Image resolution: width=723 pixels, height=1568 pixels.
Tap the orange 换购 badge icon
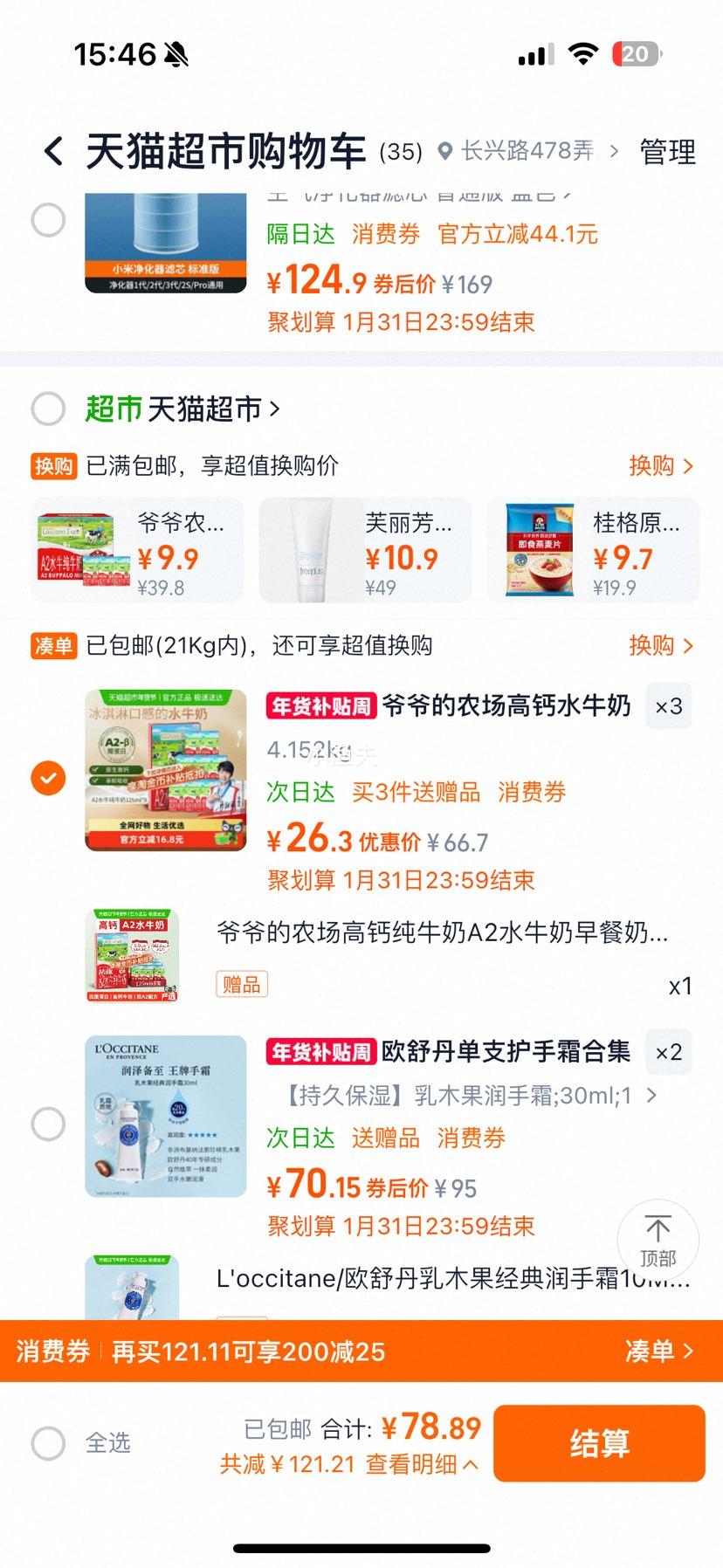click(x=52, y=466)
